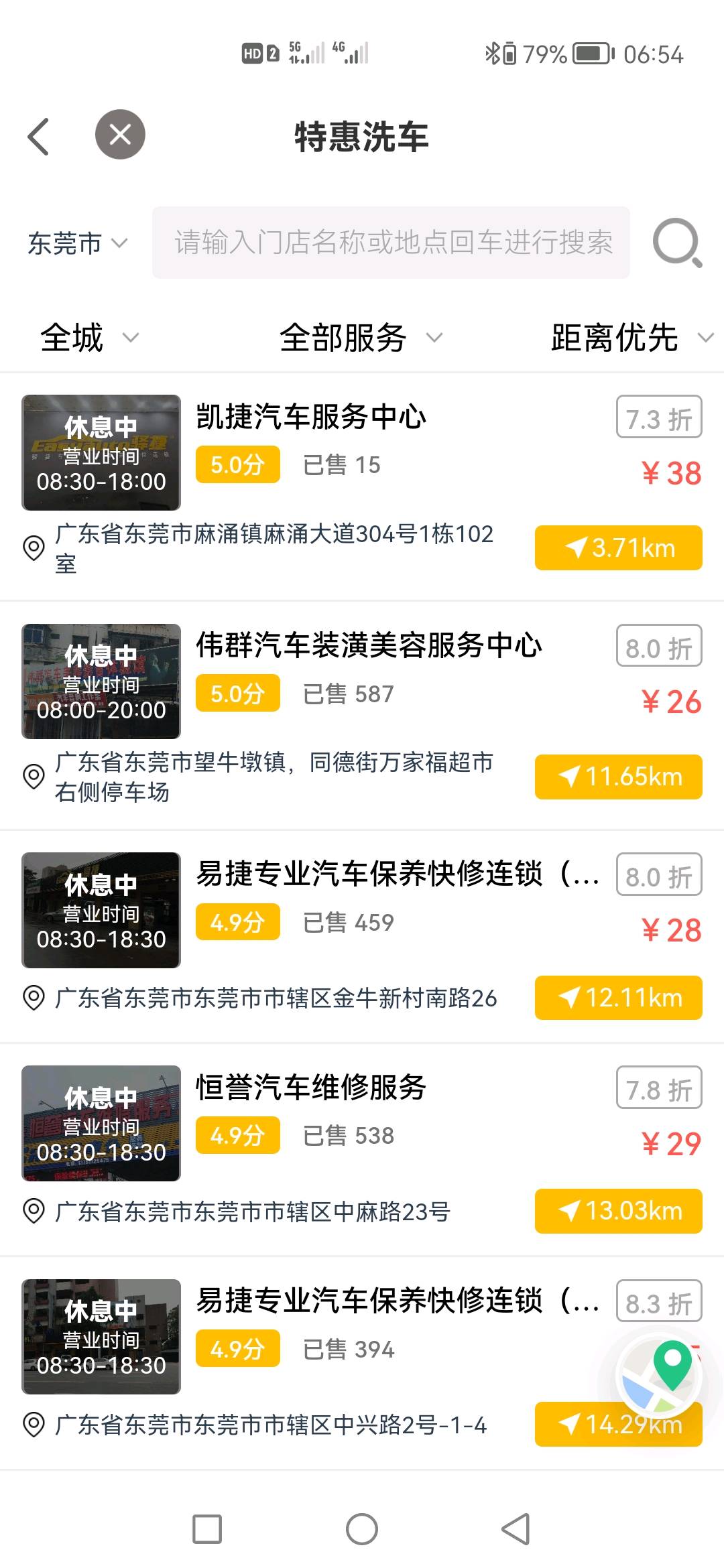Open the 东莞市 city selector
The image size is (724, 1568).
point(77,243)
